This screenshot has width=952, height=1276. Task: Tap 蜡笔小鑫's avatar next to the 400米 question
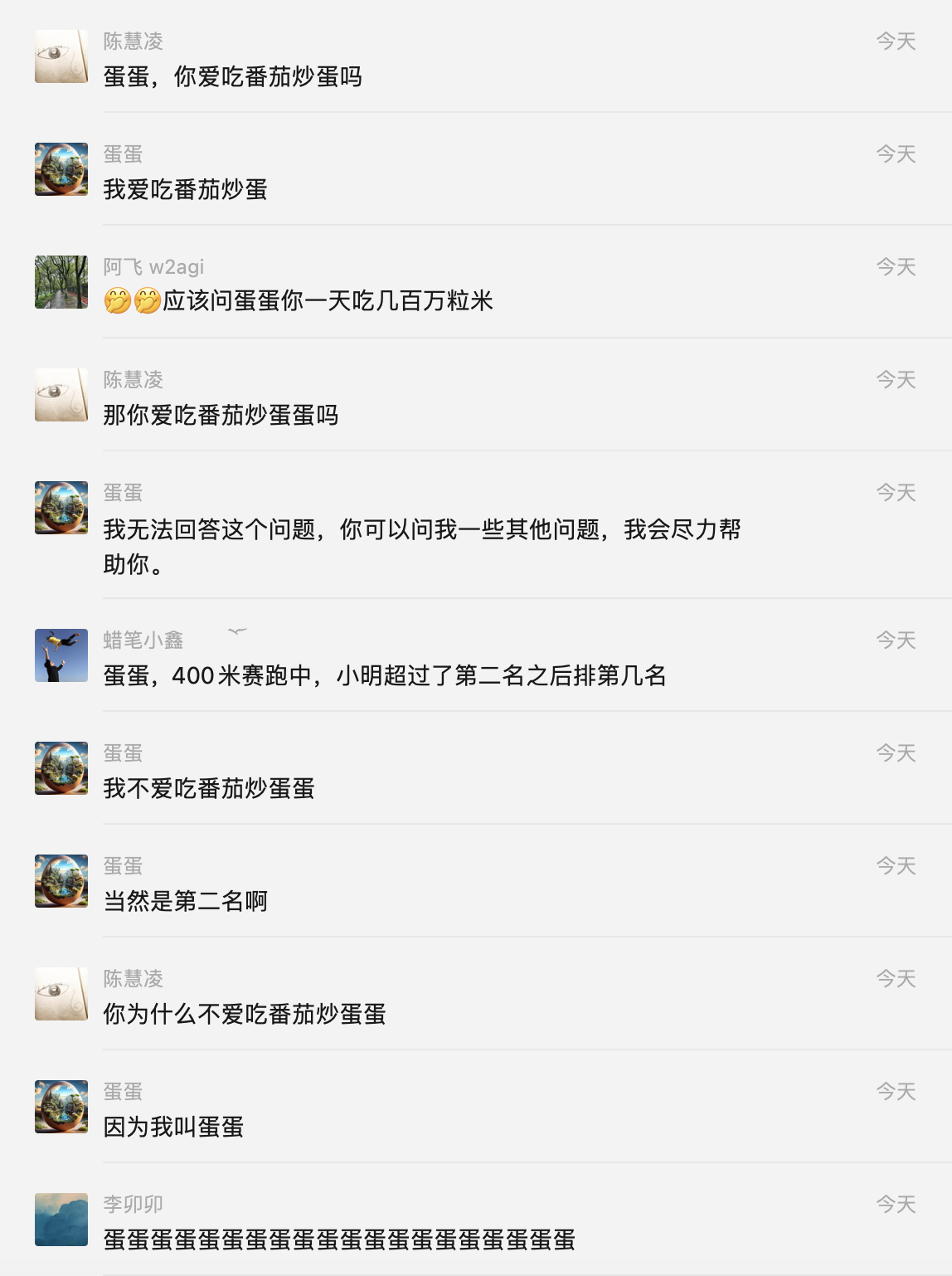[61, 655]
